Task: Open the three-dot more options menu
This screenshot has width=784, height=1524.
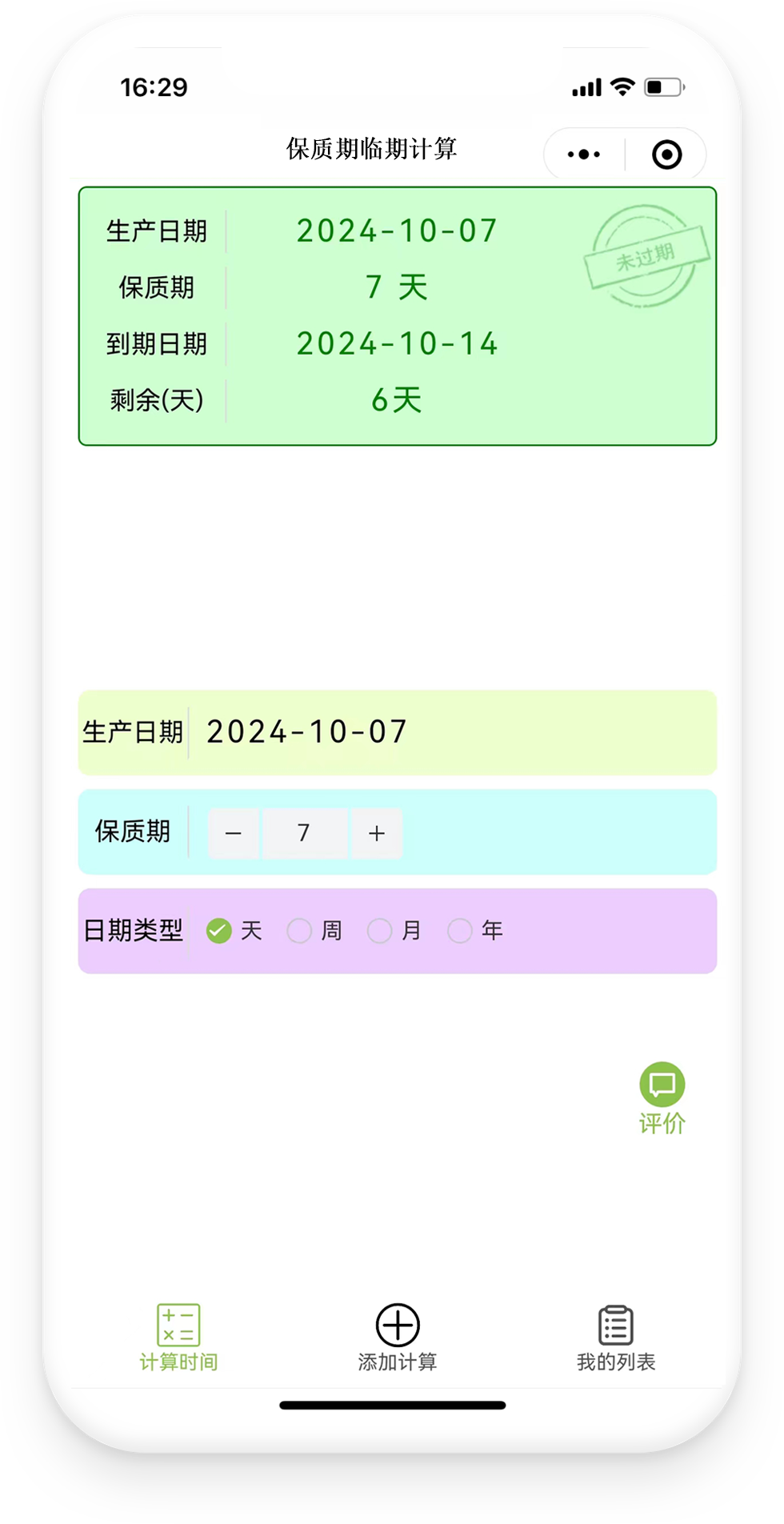Action: 582,154
